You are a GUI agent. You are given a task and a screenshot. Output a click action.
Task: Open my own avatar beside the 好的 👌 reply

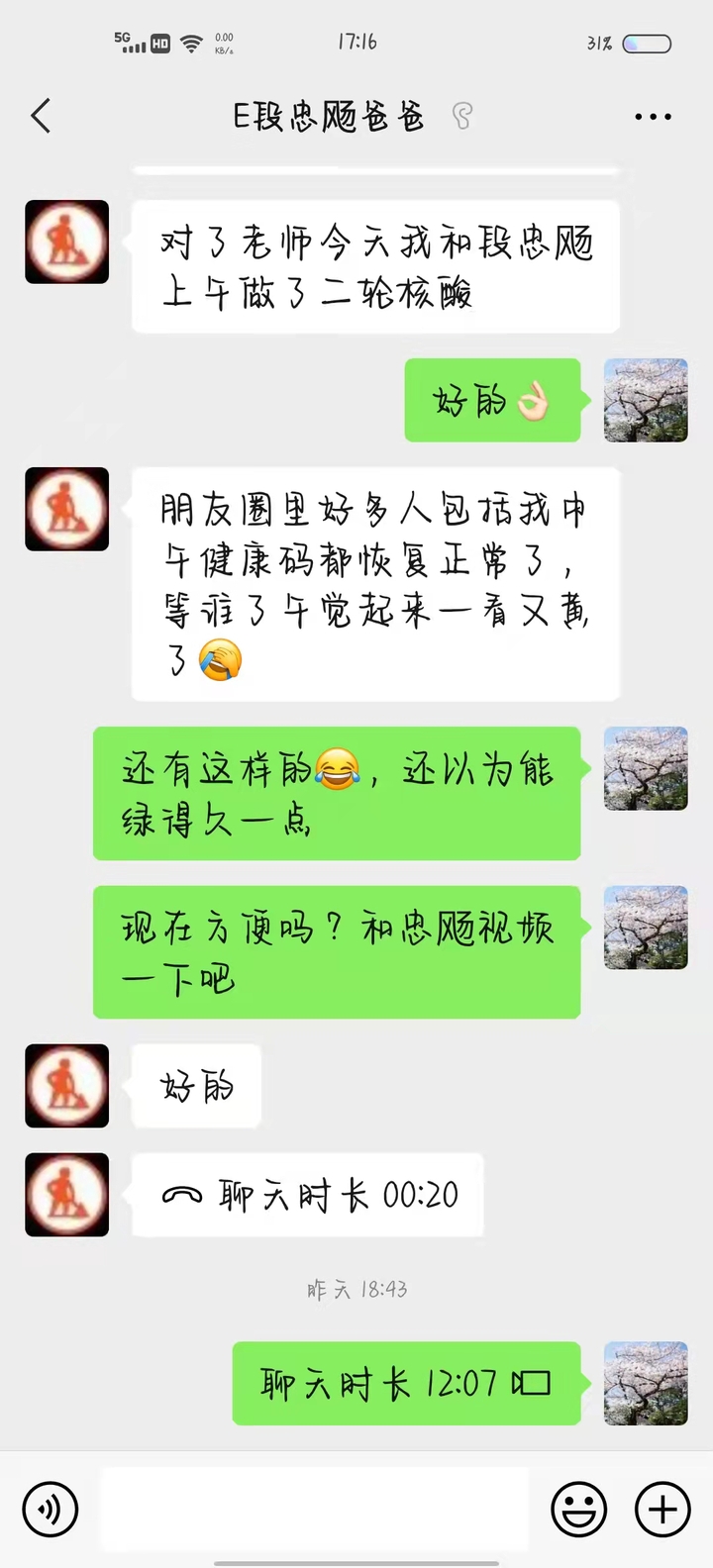[x=646, y=400]
